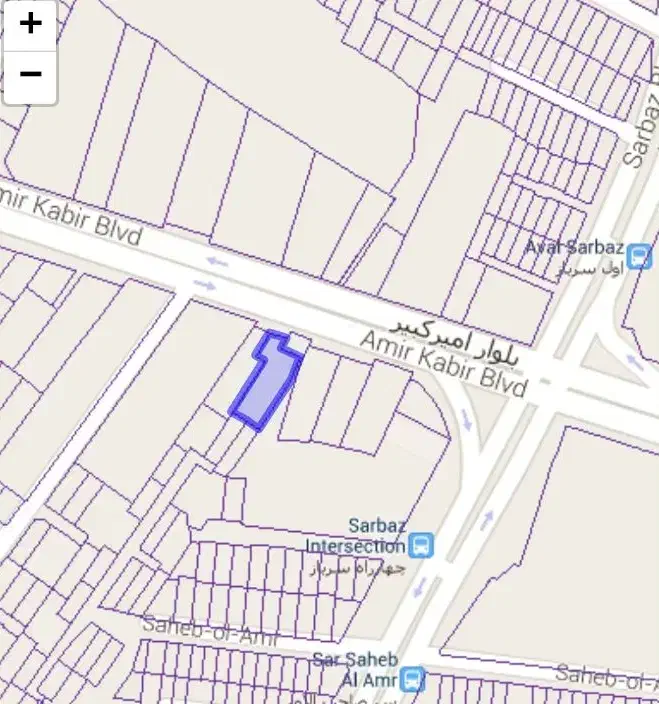Zoom out of the map

click(x=31, y=75)
